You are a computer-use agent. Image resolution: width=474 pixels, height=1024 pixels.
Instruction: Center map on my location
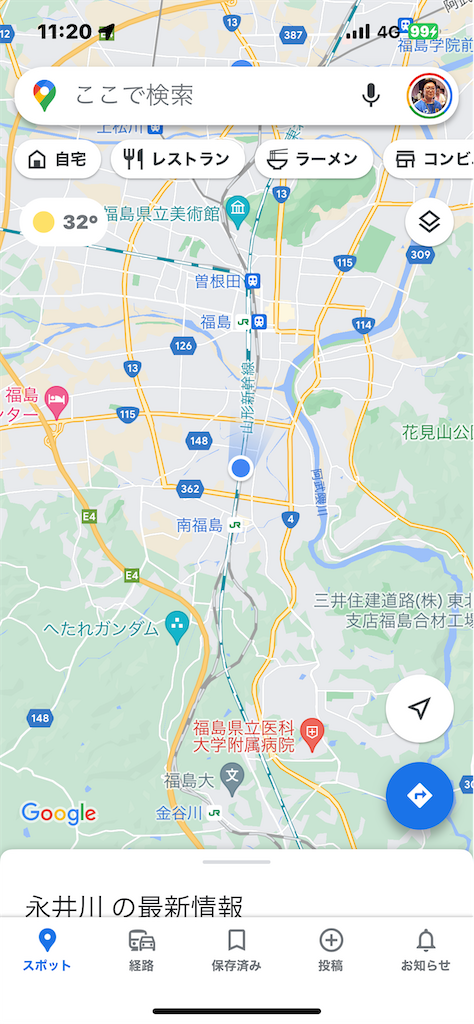(x=420, y=709)
